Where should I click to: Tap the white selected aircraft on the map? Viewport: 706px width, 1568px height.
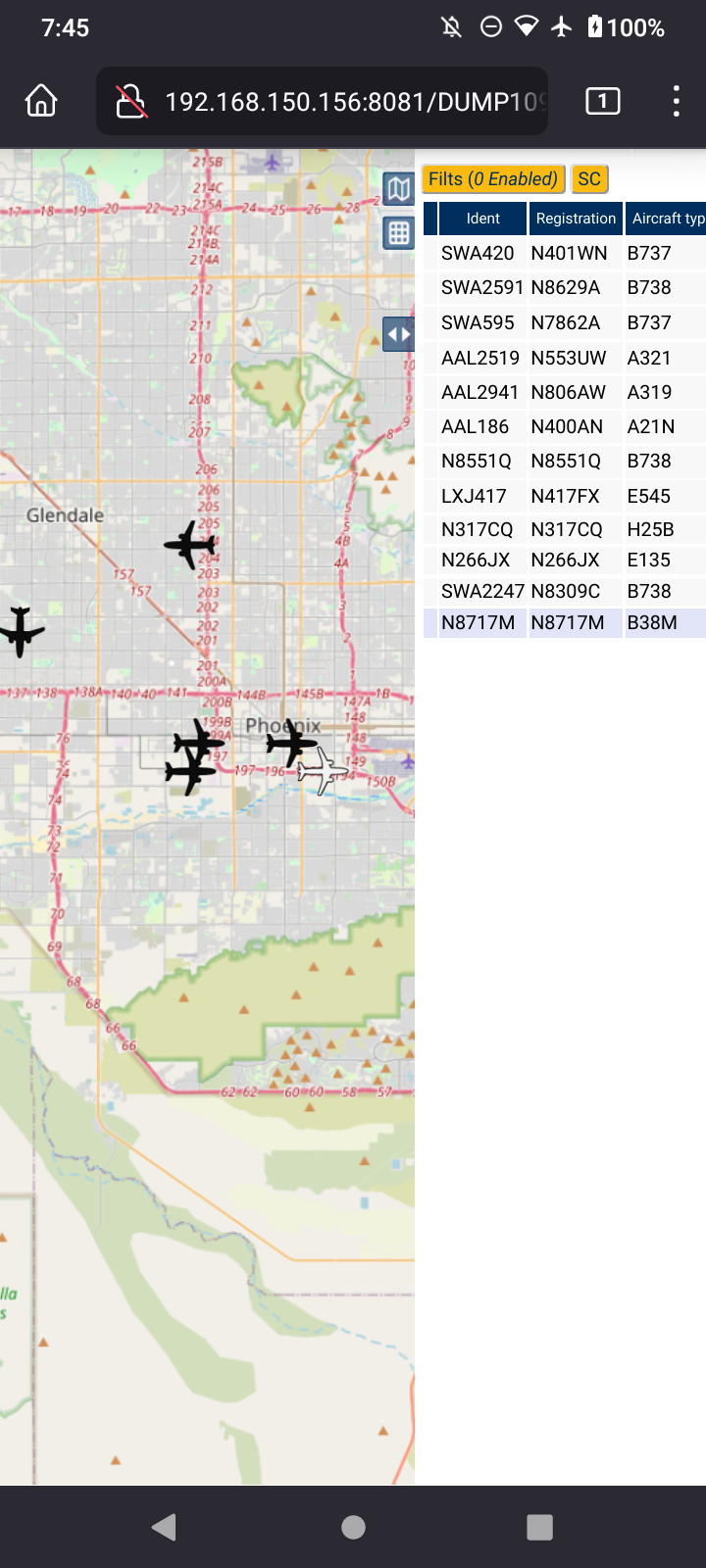pyautogui.click(x=323, y=771)
